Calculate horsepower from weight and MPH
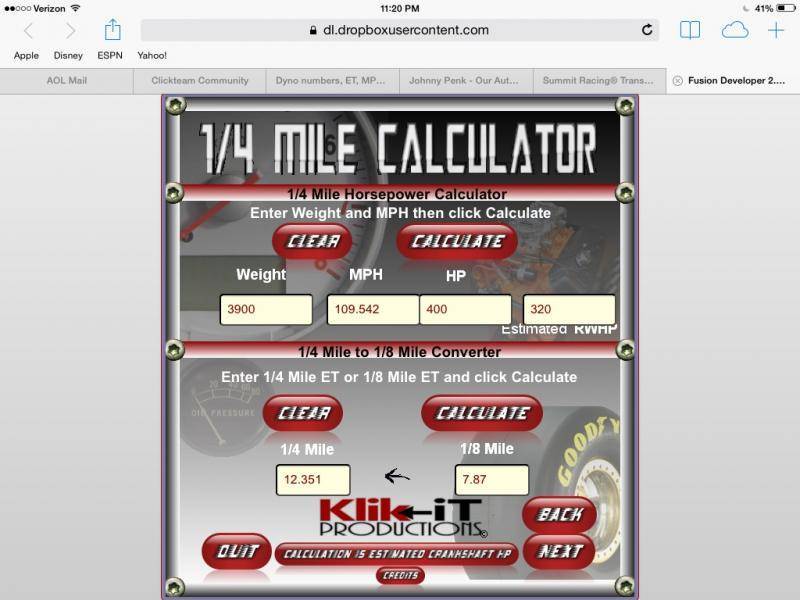Viewport: 800px width, 600px height. pos(457,241)
